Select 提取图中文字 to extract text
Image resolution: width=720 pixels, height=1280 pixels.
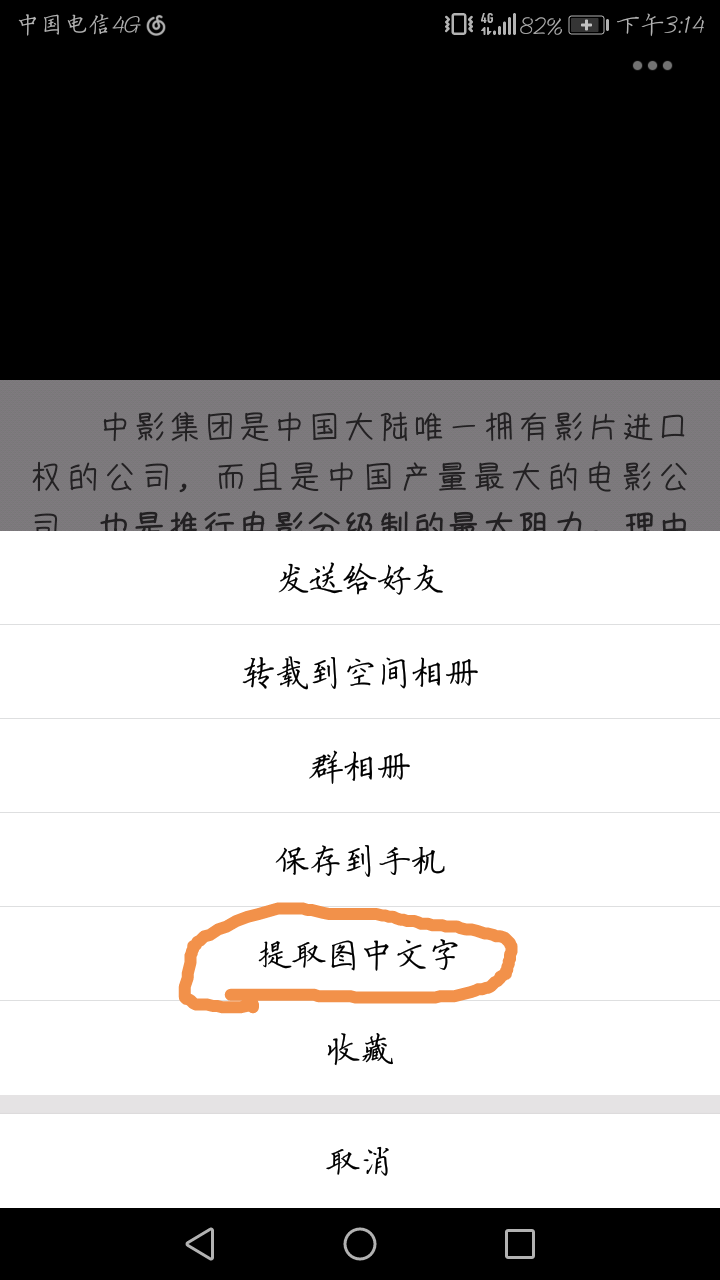(360, 954)
